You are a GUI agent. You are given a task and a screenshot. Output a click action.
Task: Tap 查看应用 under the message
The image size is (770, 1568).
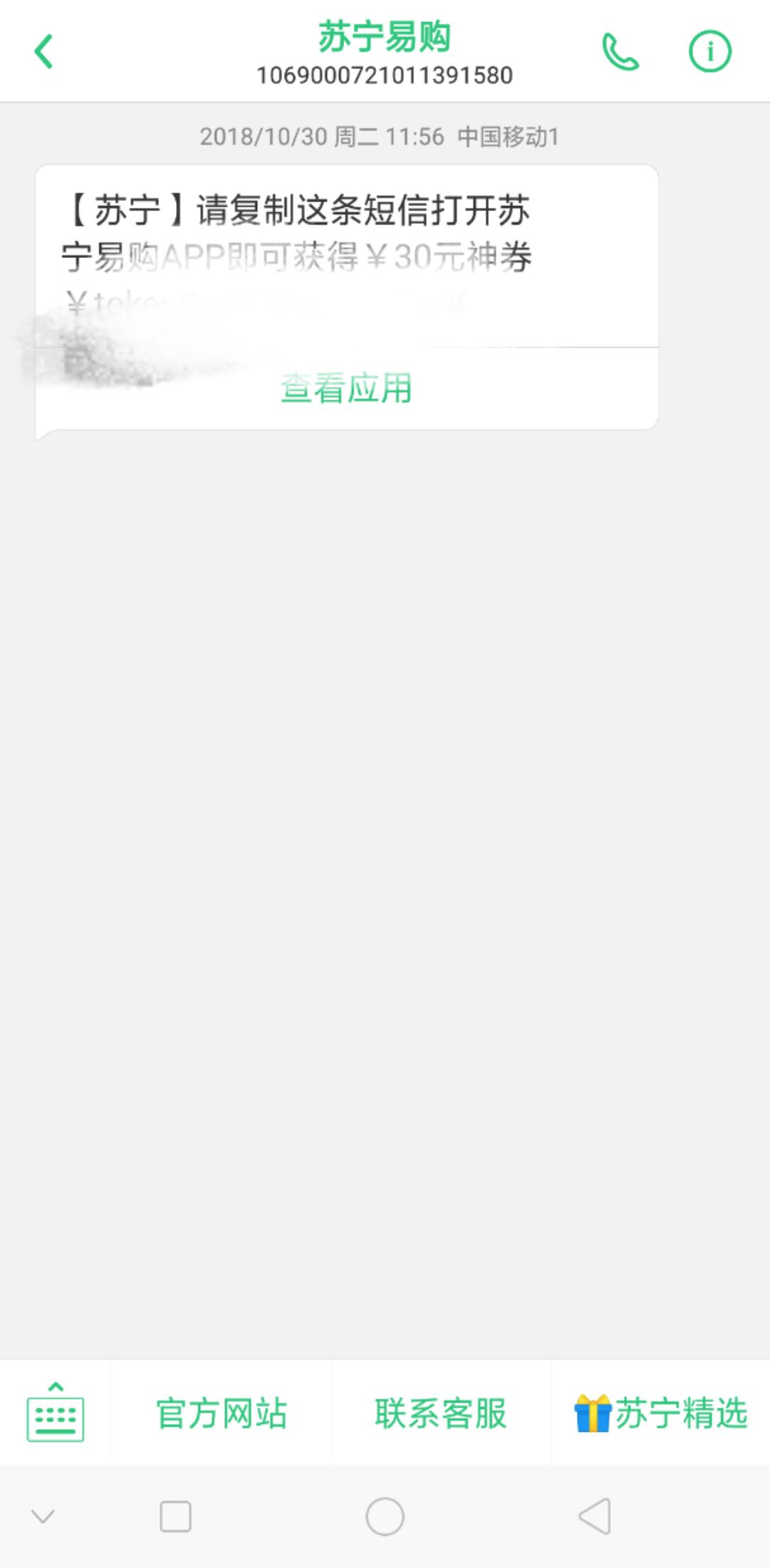346,388
